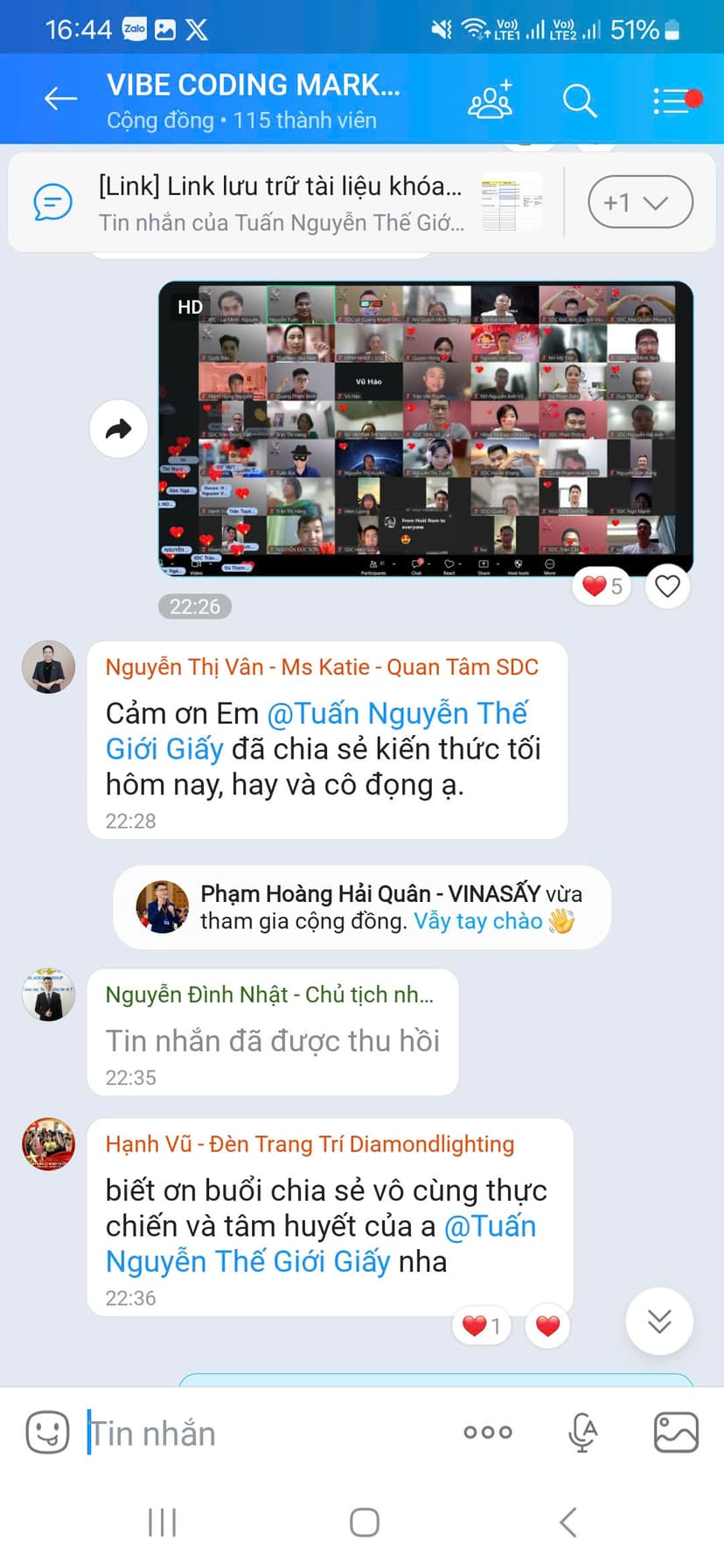Tap the sticker emoji icon in message bar

click(x=48, y=1433)
